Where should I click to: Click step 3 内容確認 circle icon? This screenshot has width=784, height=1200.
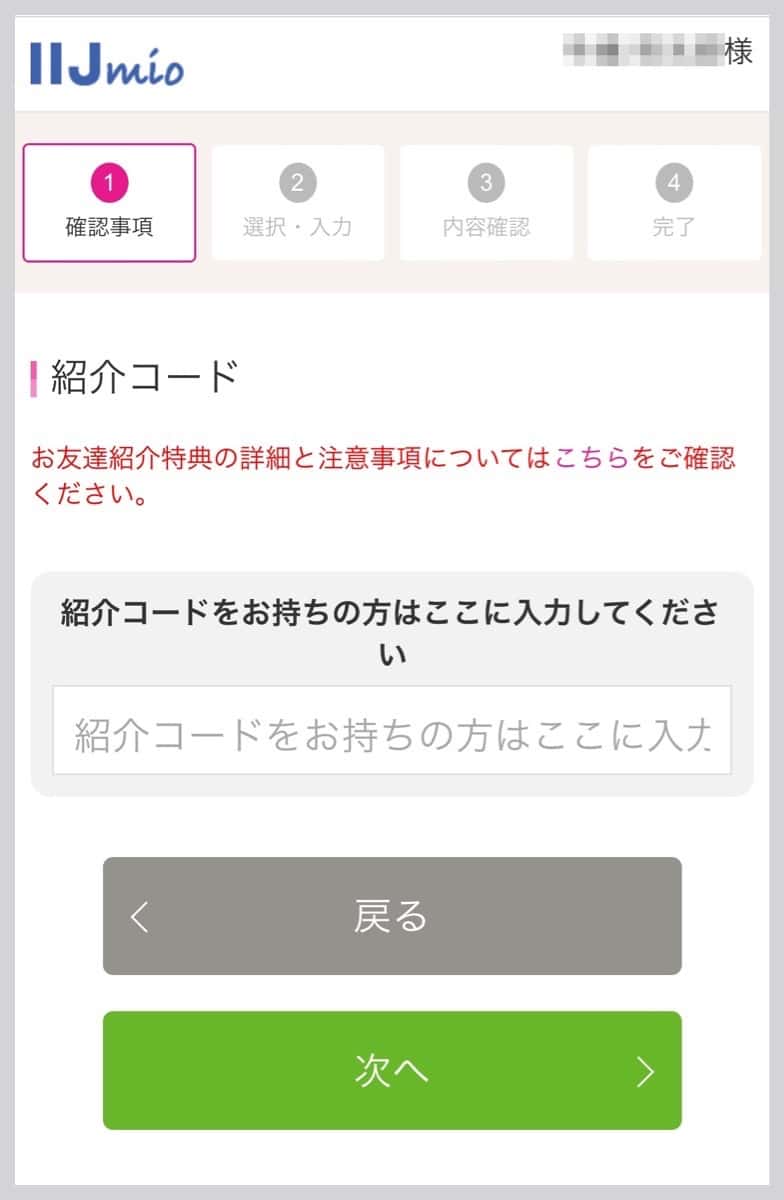485,183
